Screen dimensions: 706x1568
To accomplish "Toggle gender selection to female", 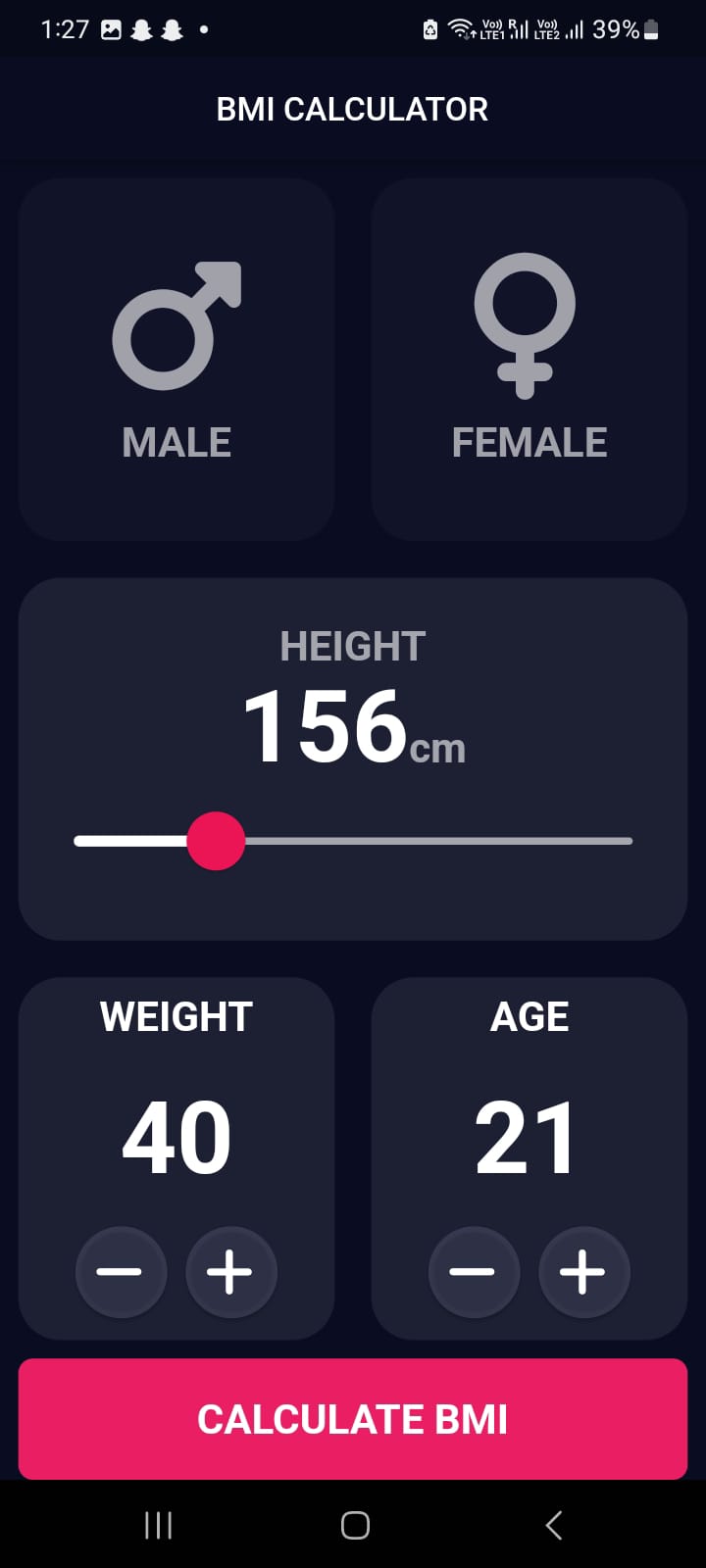I will (x=529, y=360).
